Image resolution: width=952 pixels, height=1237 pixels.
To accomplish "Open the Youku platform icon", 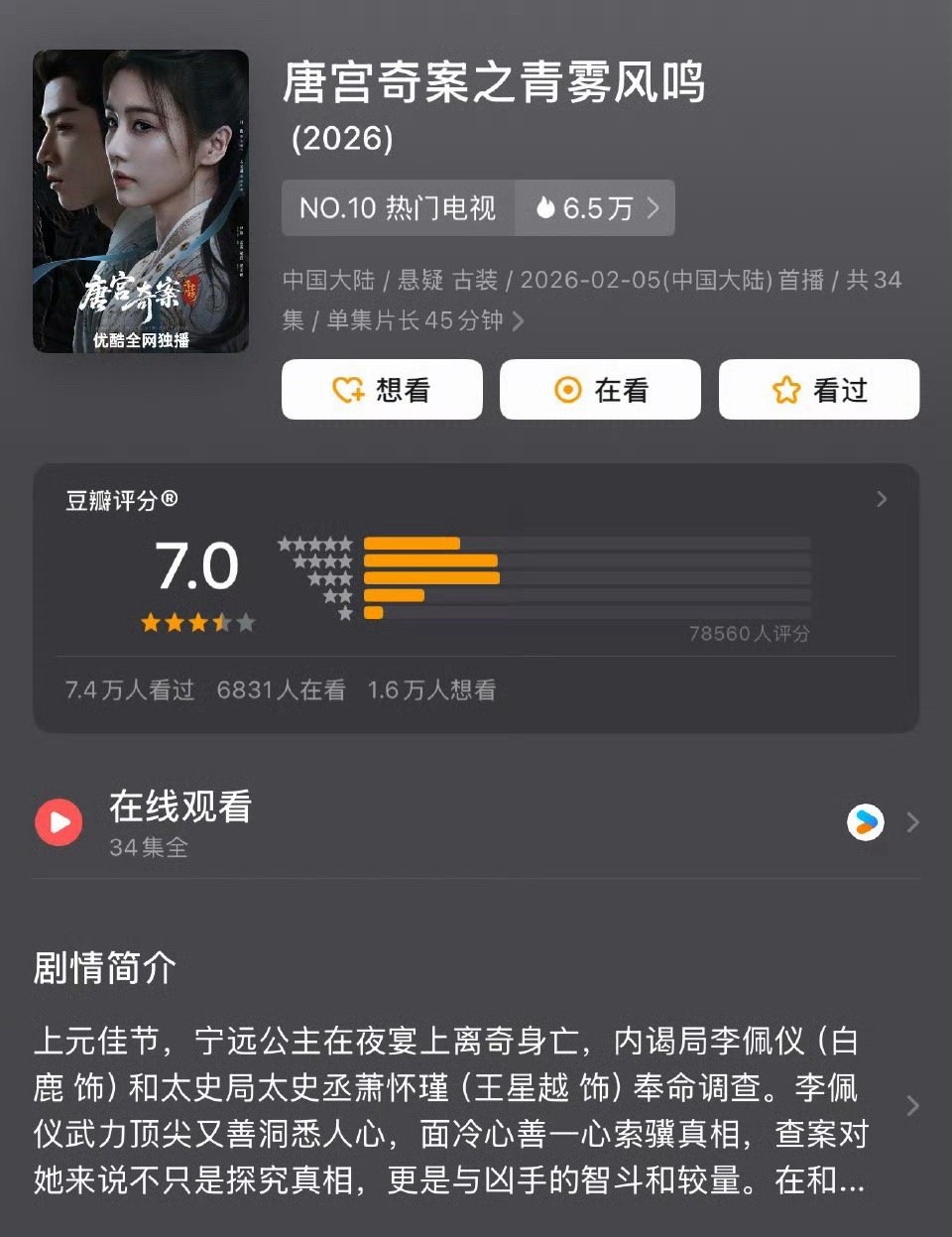I will tap(865, 822).
